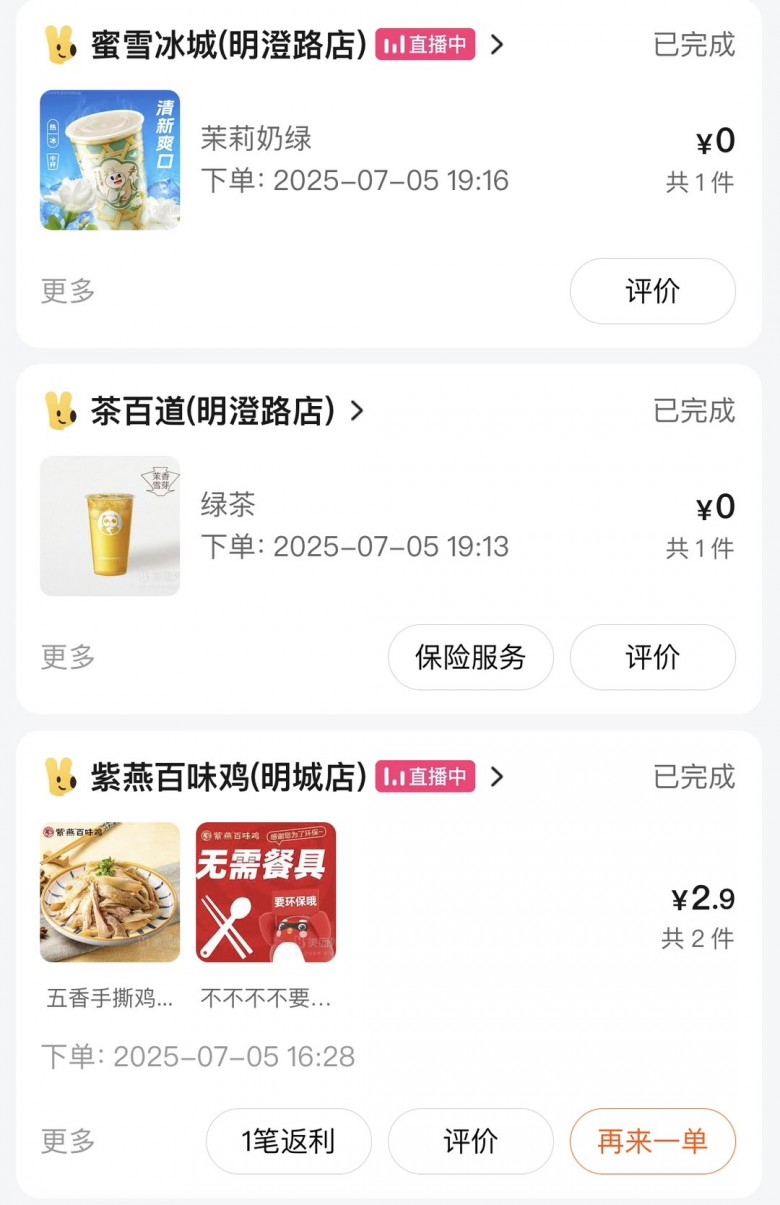
Task: View 1笔返利 on the 紫燕百味鸡 order
Action: (x=288, y=1141)
